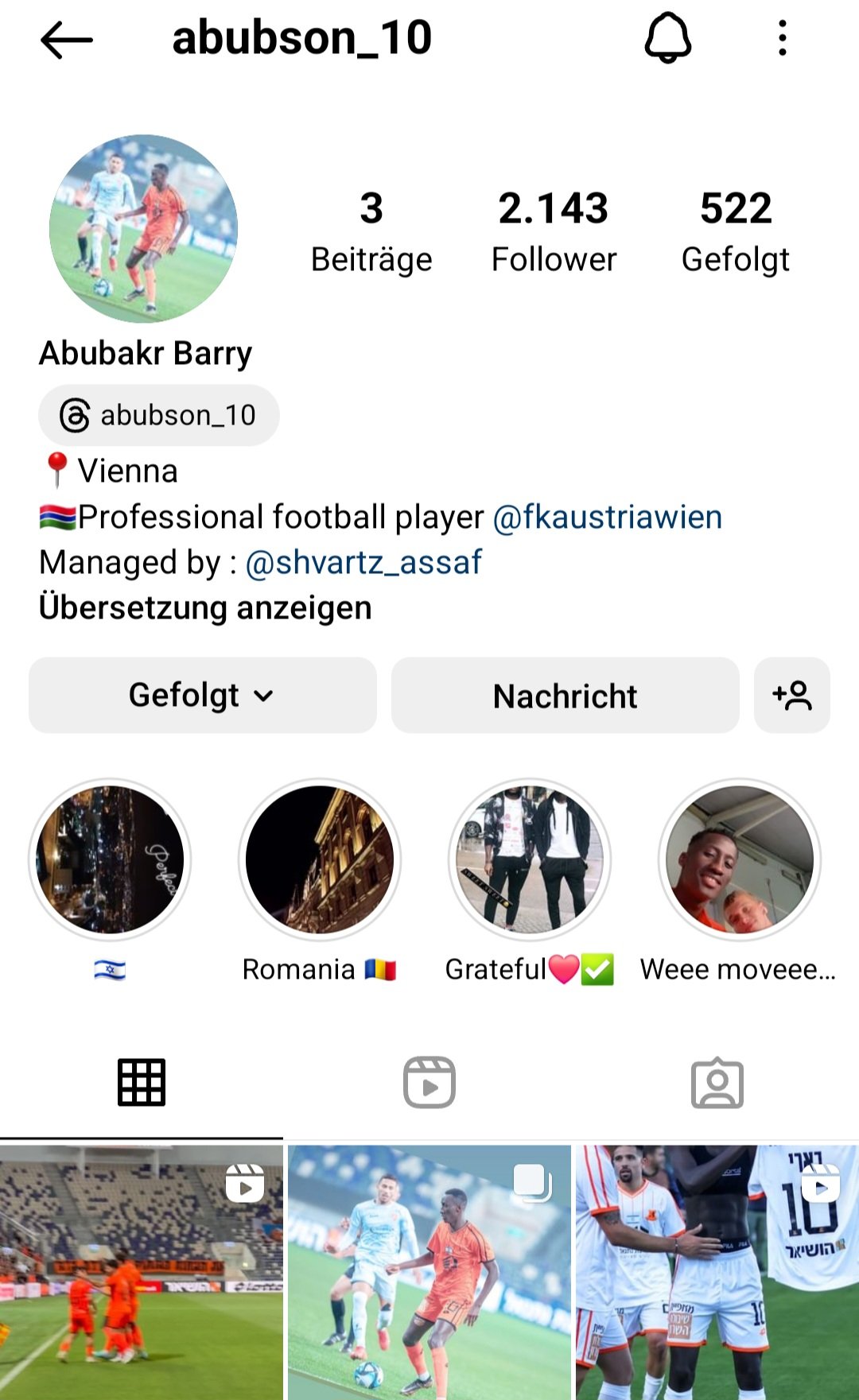Viewport: 859px width, 1400px height.
Task: Open the notifications bell for abubson_10
Action: (x=668, y=37)
